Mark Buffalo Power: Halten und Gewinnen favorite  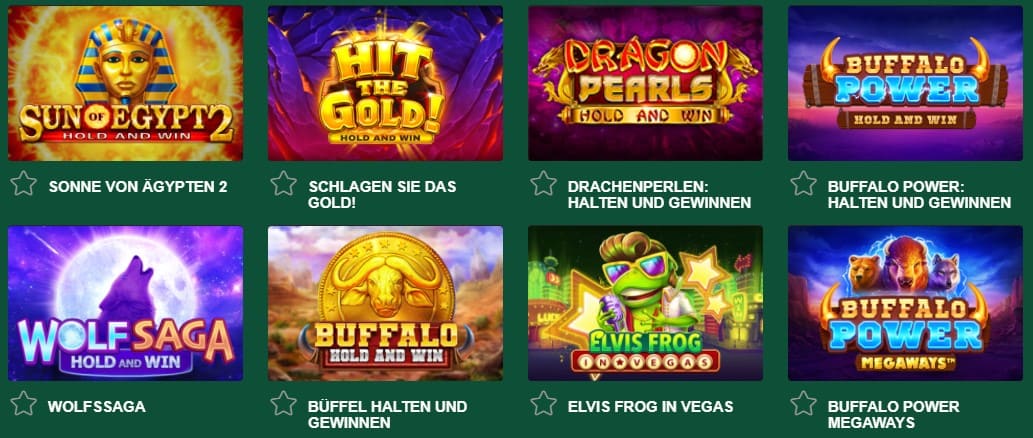click(x=803, y=184)
